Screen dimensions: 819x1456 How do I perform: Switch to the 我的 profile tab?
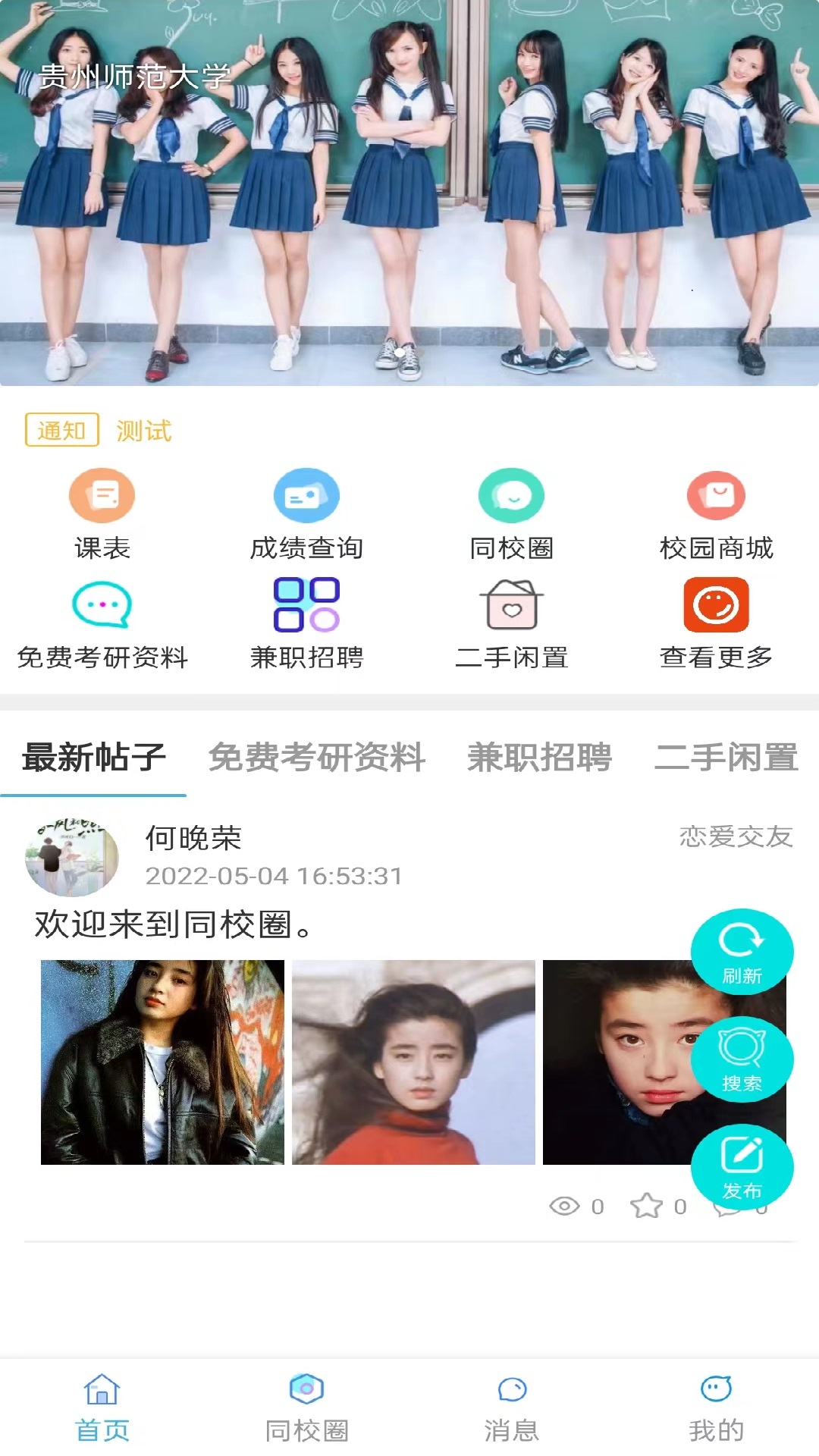(x=716, y=1407)
